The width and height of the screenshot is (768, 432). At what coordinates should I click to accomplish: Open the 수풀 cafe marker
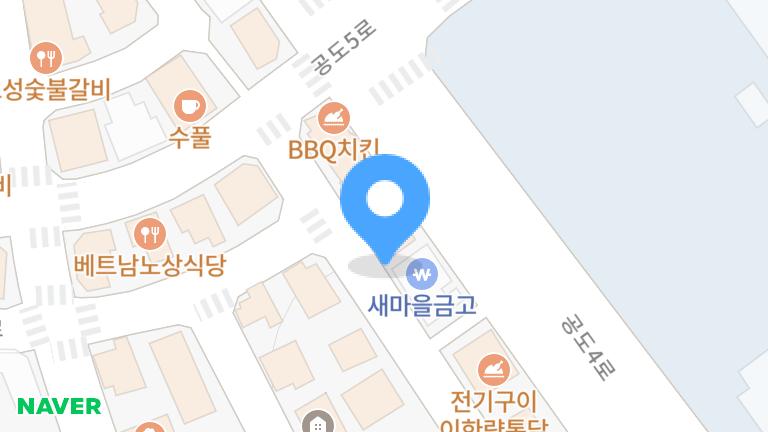coord(189,104)
